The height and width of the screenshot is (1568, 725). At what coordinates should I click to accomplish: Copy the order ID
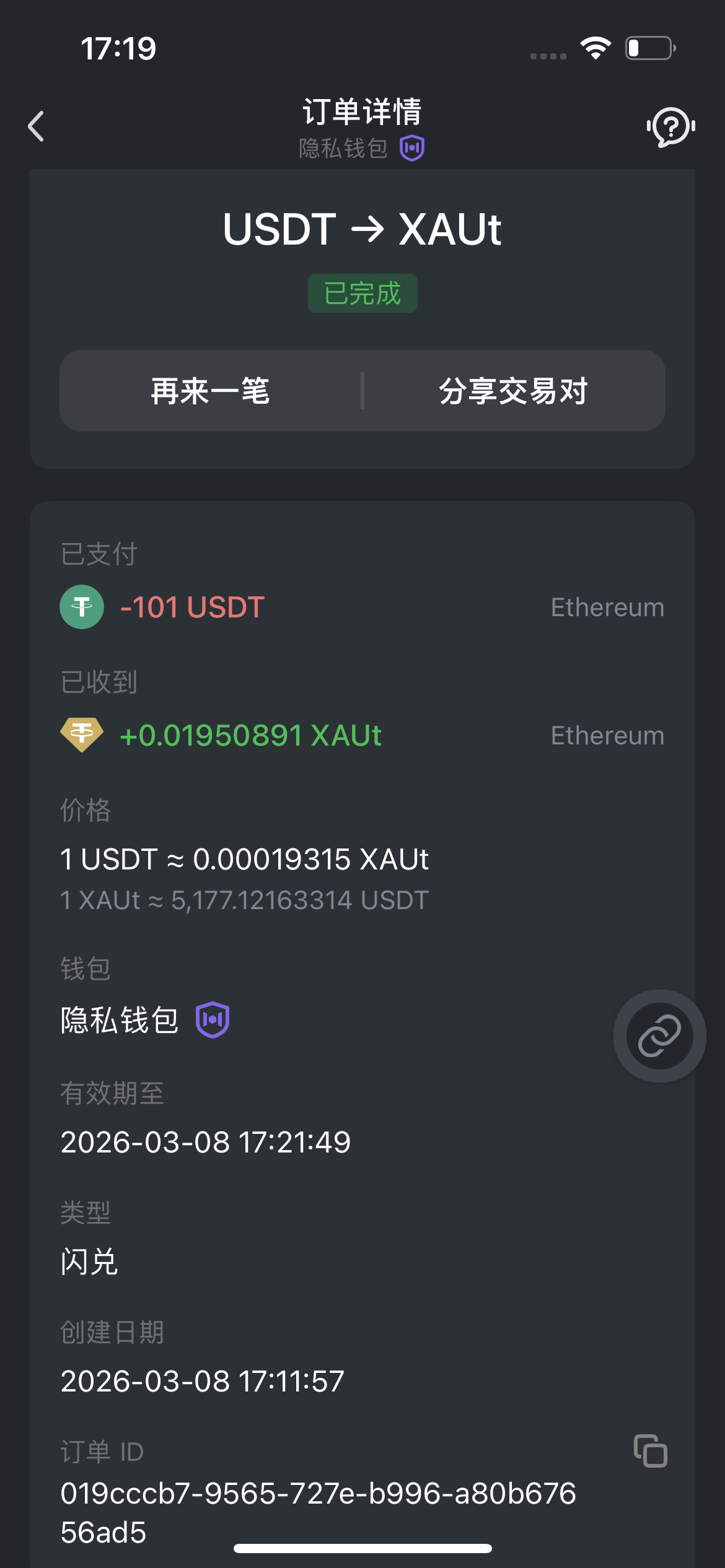pyautogui.click(x=650, y=1451)
